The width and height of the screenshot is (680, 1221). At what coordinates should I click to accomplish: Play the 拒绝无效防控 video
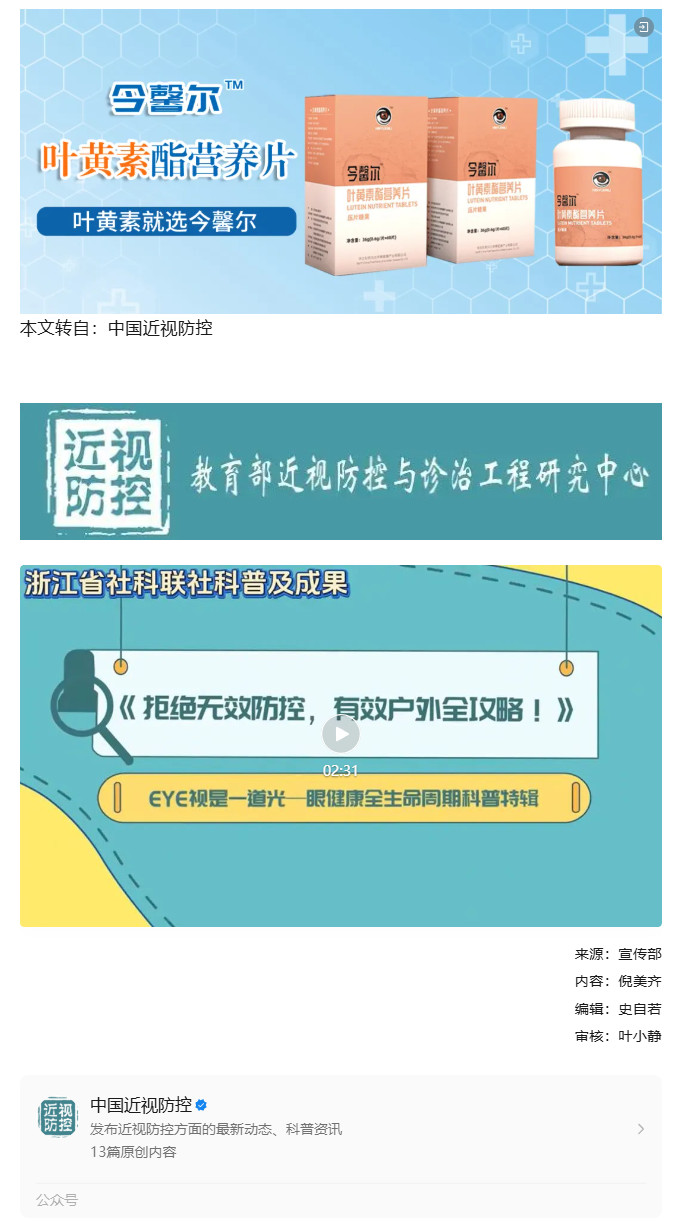(341, 735)
